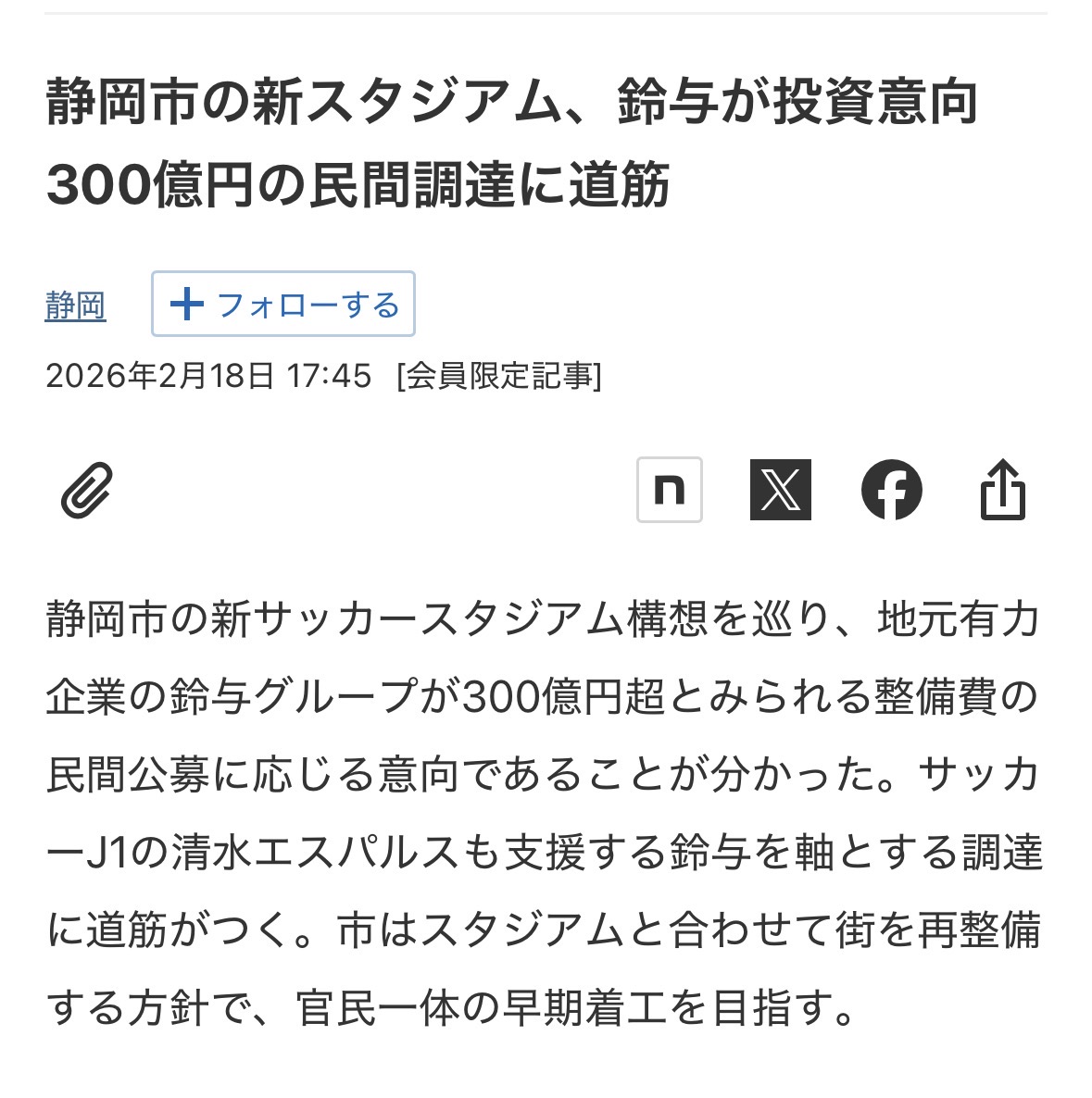The image size is (1092, 1098).
Task: Share this article on Facebook
Action: [891, 490]
